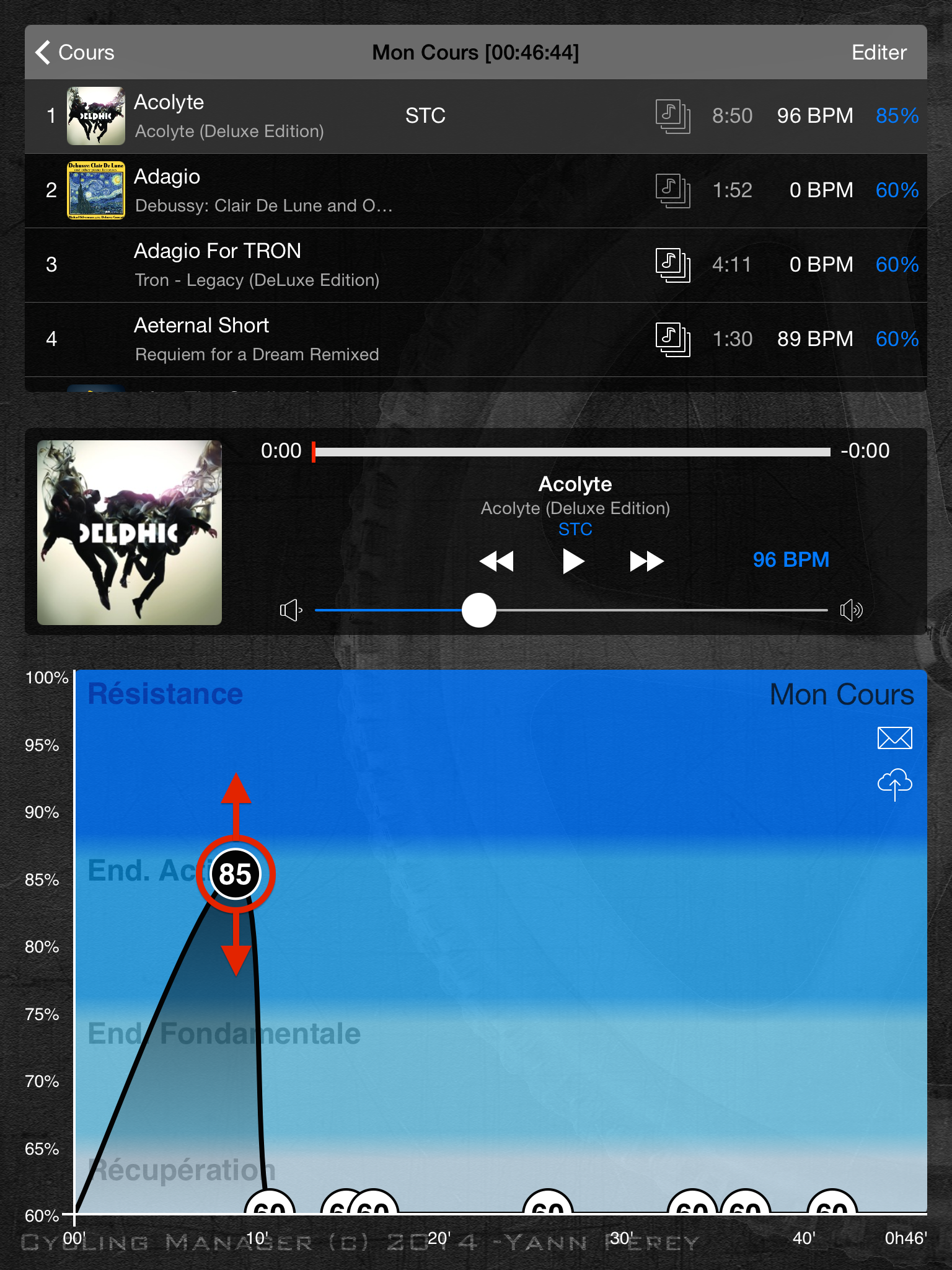Play the current track Acolyte
Screen dimensions: 952x1270
[x=573, y=561]
